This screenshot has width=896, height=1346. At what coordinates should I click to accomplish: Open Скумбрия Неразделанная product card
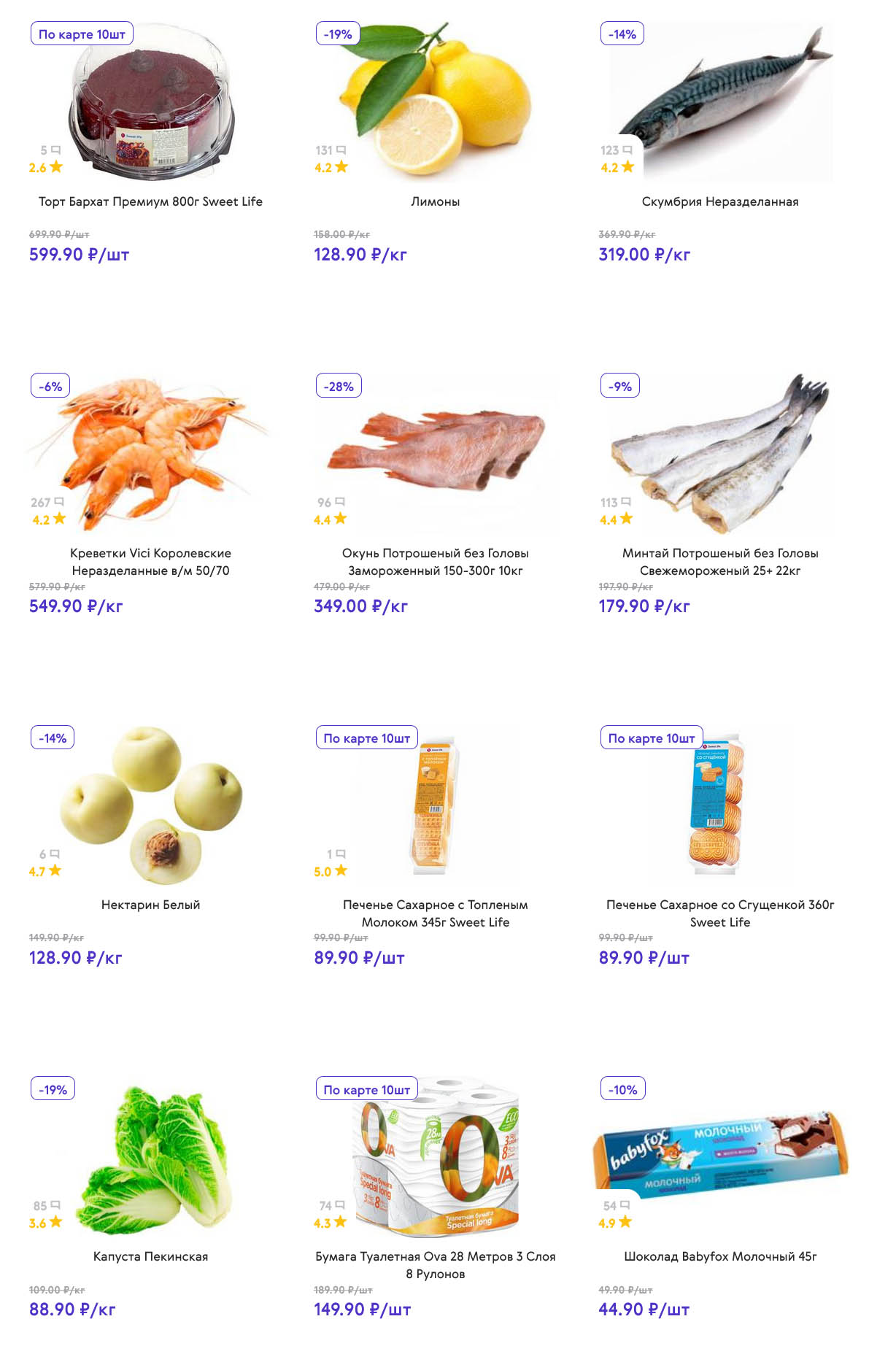coord(719,201)
